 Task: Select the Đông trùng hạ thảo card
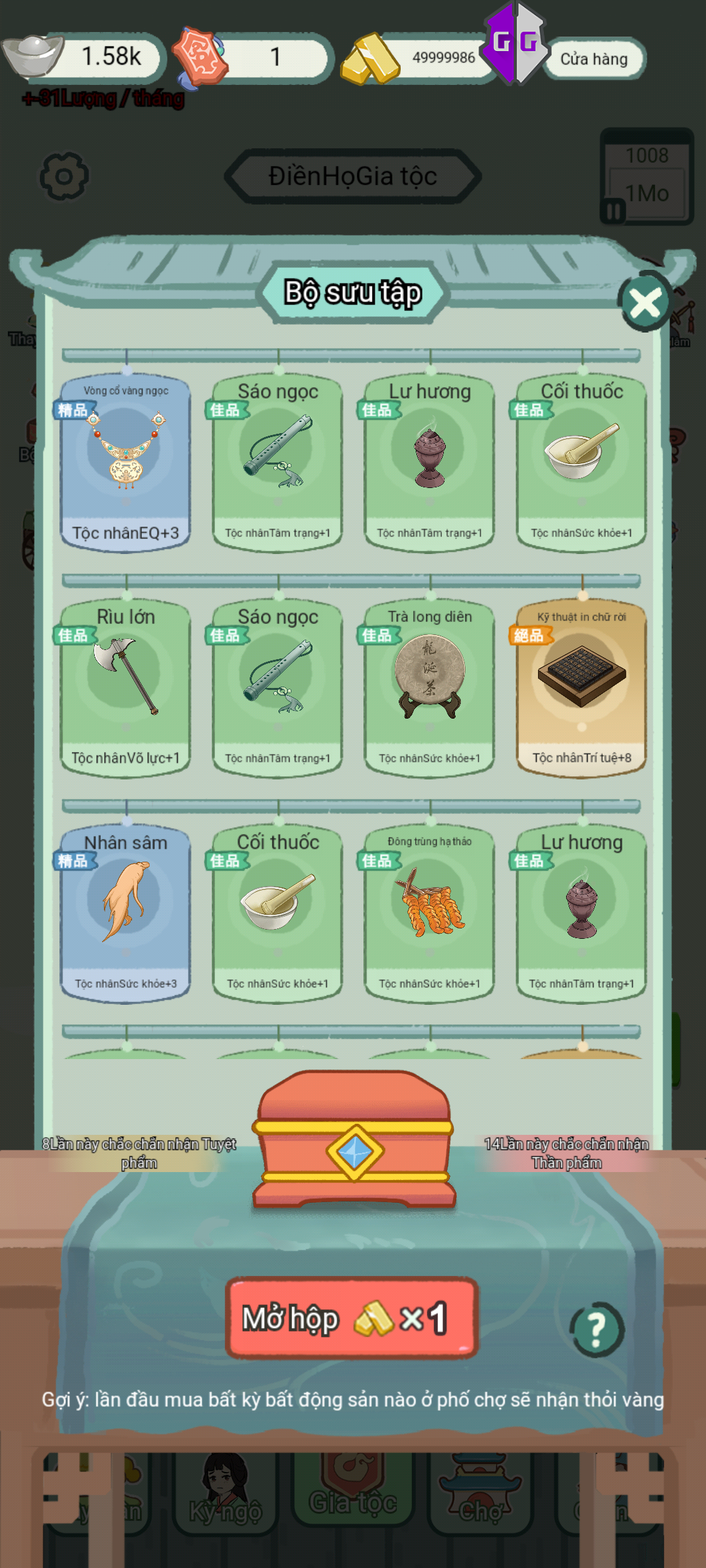point(429,913)
